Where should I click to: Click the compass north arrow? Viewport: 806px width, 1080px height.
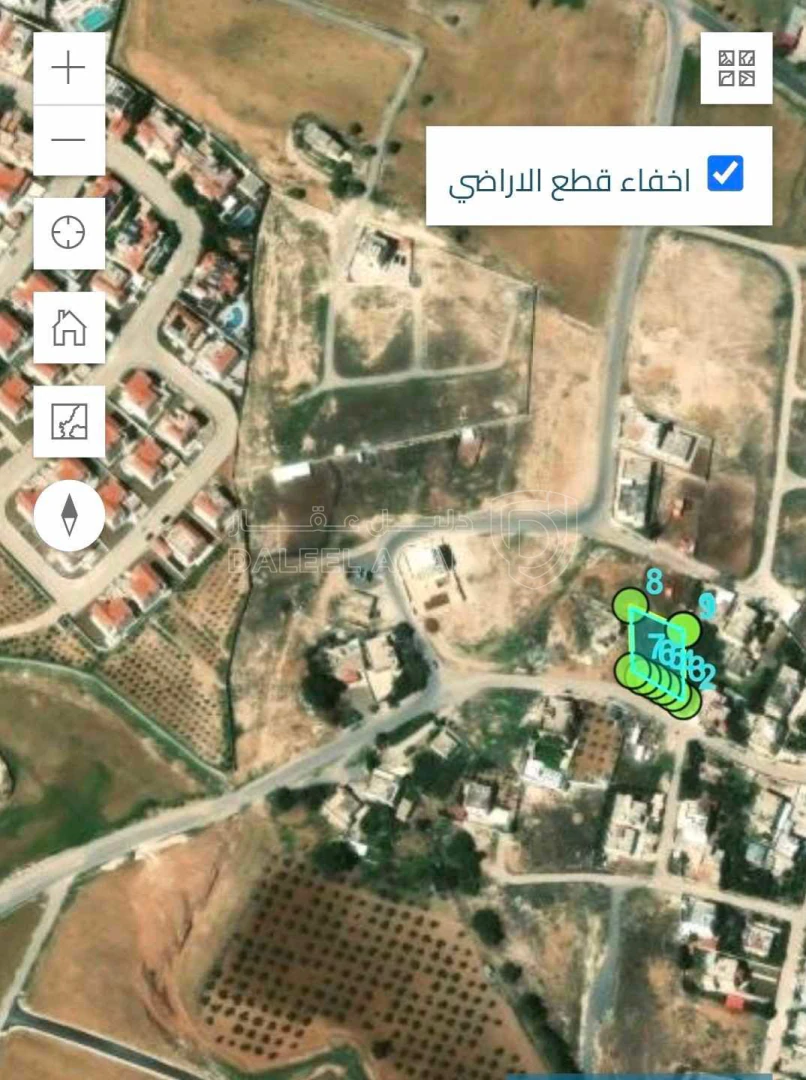click(67, 516)
